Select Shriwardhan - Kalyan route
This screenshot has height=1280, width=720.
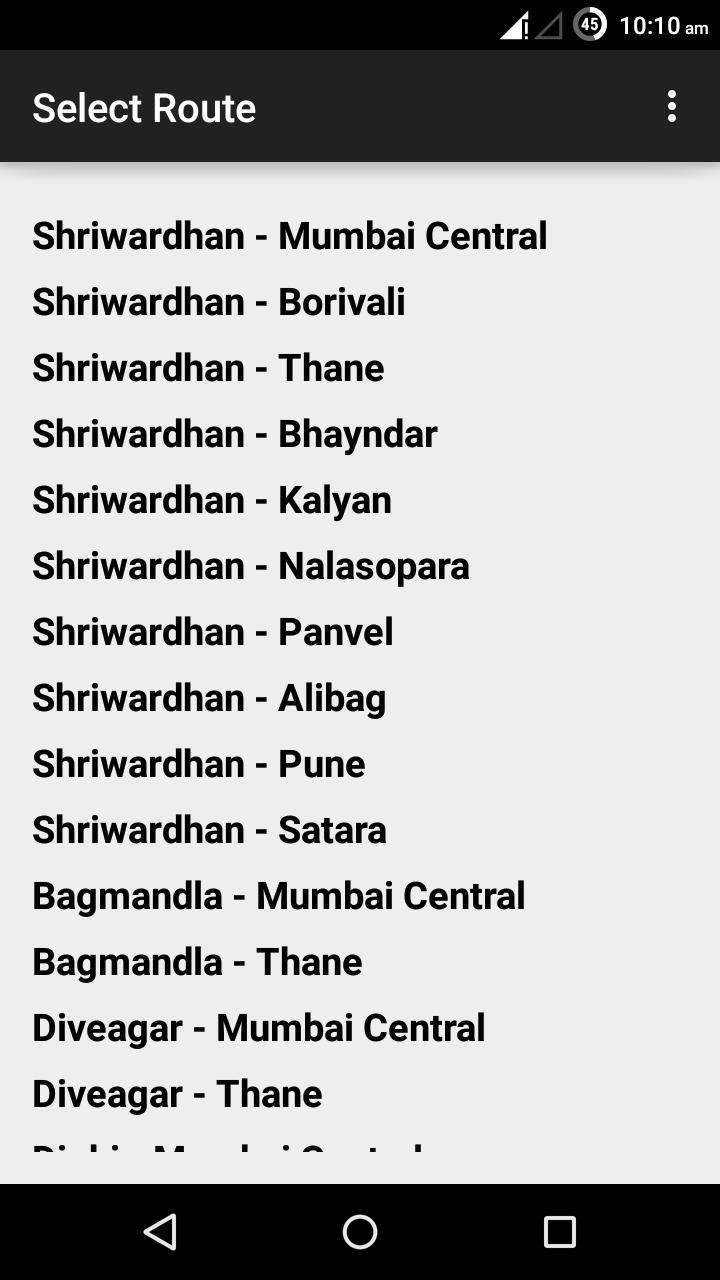pos(212,500)
